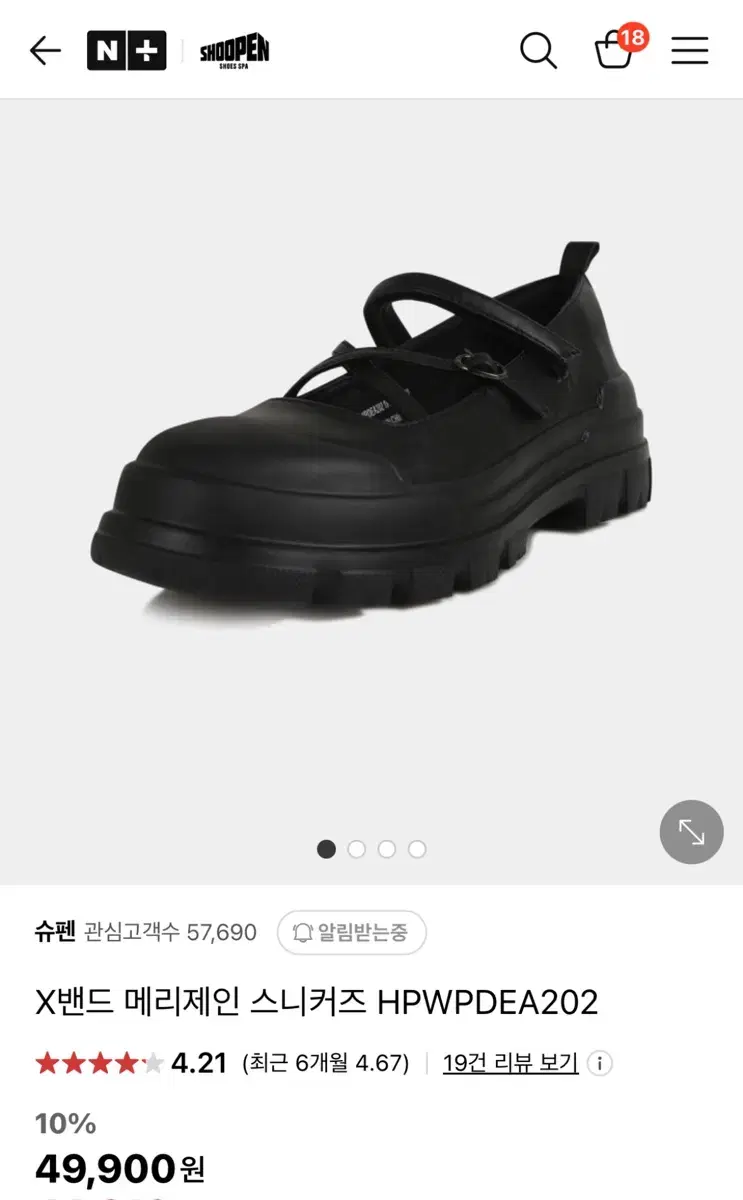Expand the product image to fullscreen
The height and width of the screenshot is (1200, 743).
click(x=691, y=832)
